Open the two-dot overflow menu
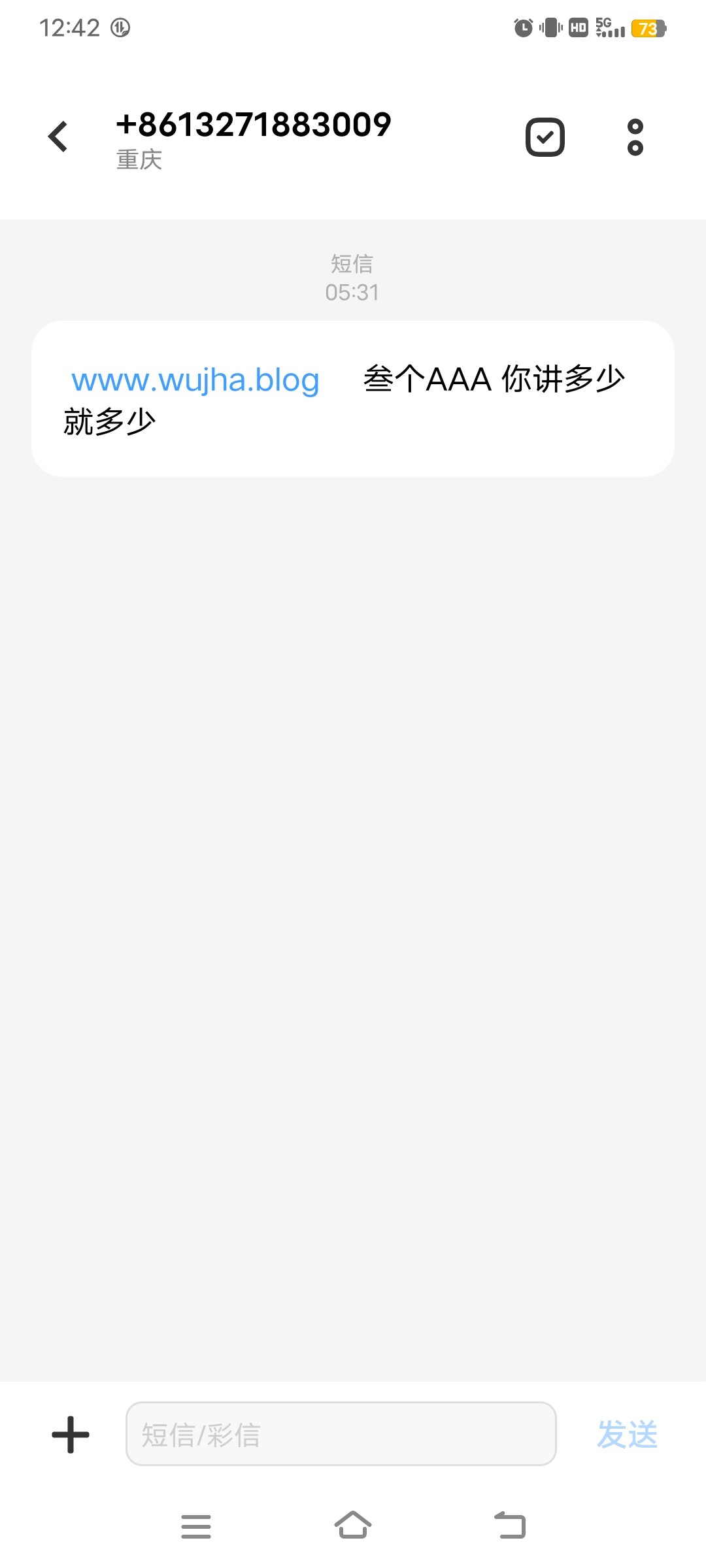This screenshot has width=706, height=1568. click(635, 137)
